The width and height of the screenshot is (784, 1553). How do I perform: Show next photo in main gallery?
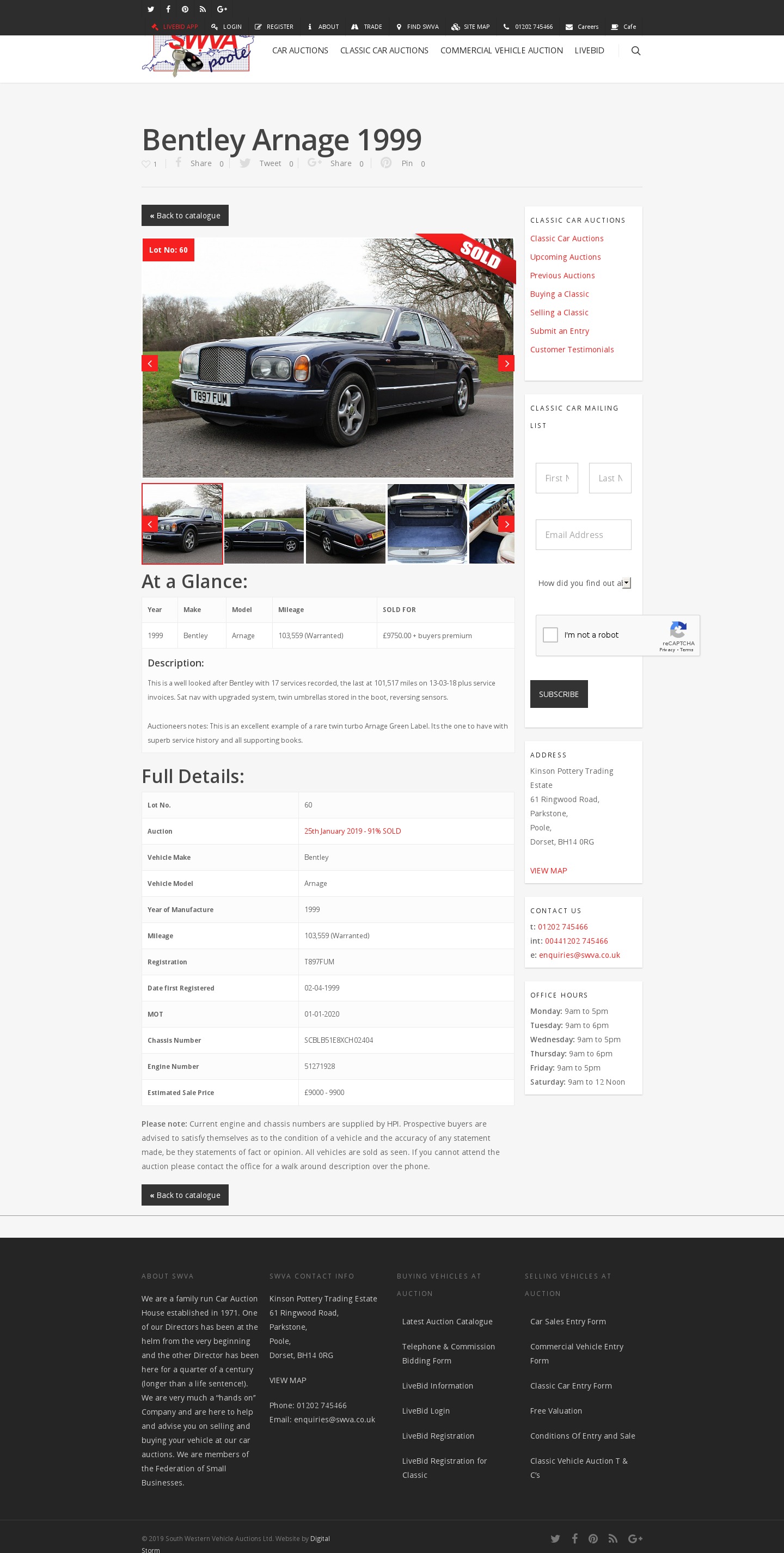click(x=506, y=364)
